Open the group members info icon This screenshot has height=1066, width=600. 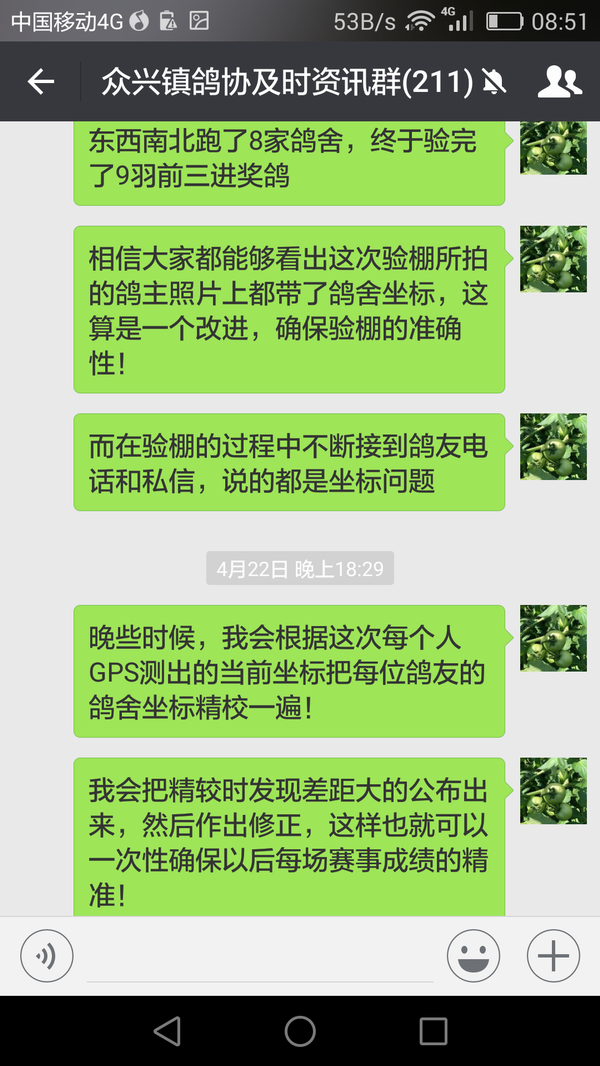coord(559,82)
